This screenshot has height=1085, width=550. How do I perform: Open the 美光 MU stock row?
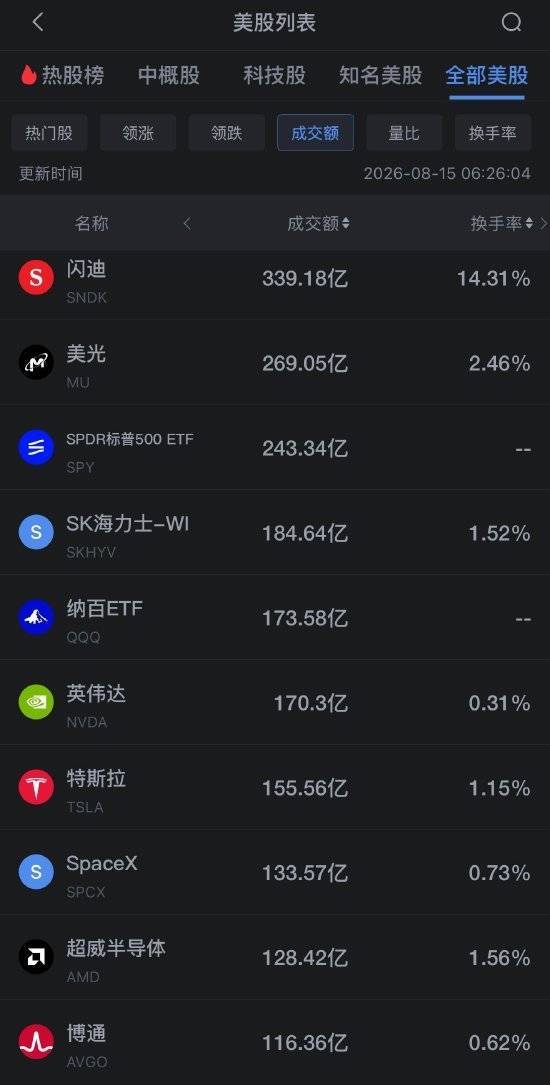click(x=275, y=363)
